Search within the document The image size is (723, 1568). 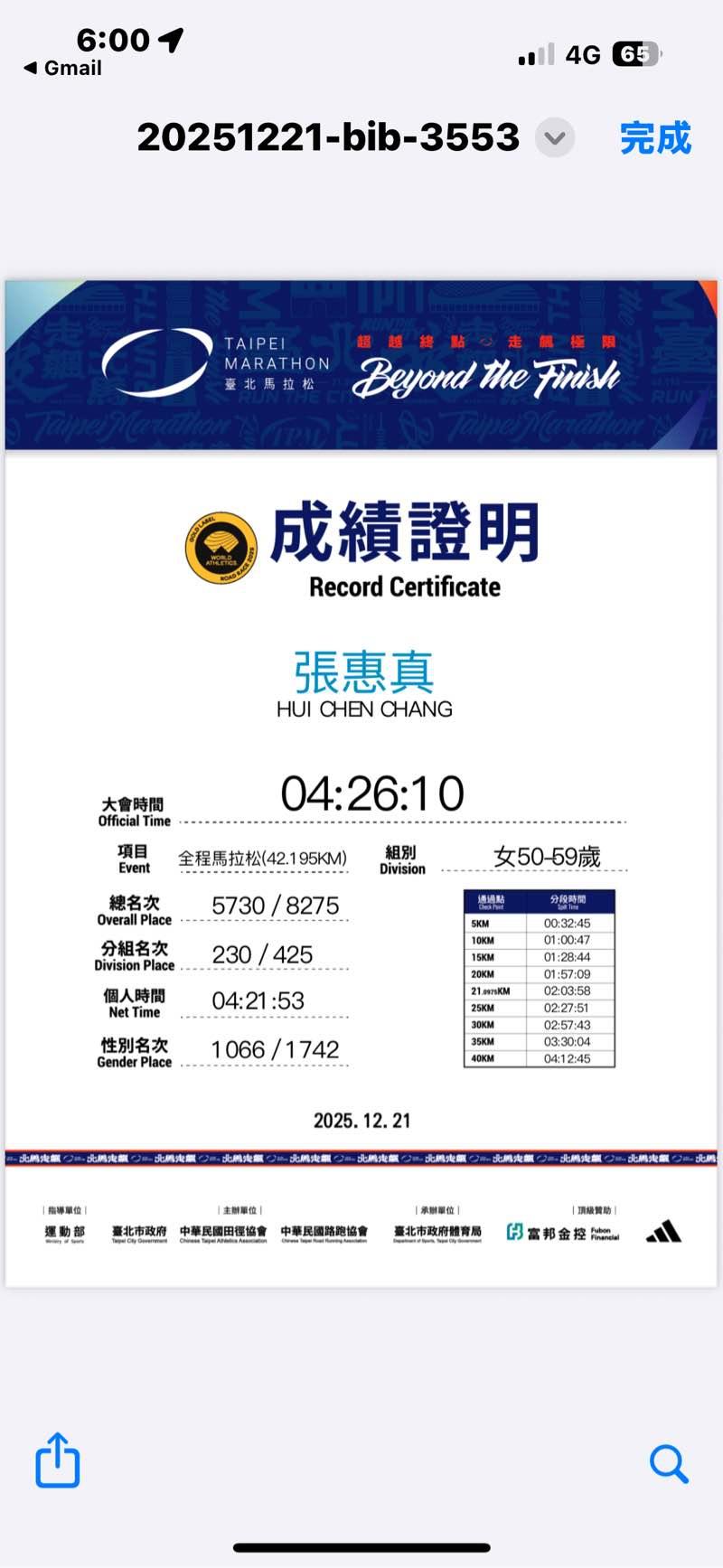click(669, 1462)
